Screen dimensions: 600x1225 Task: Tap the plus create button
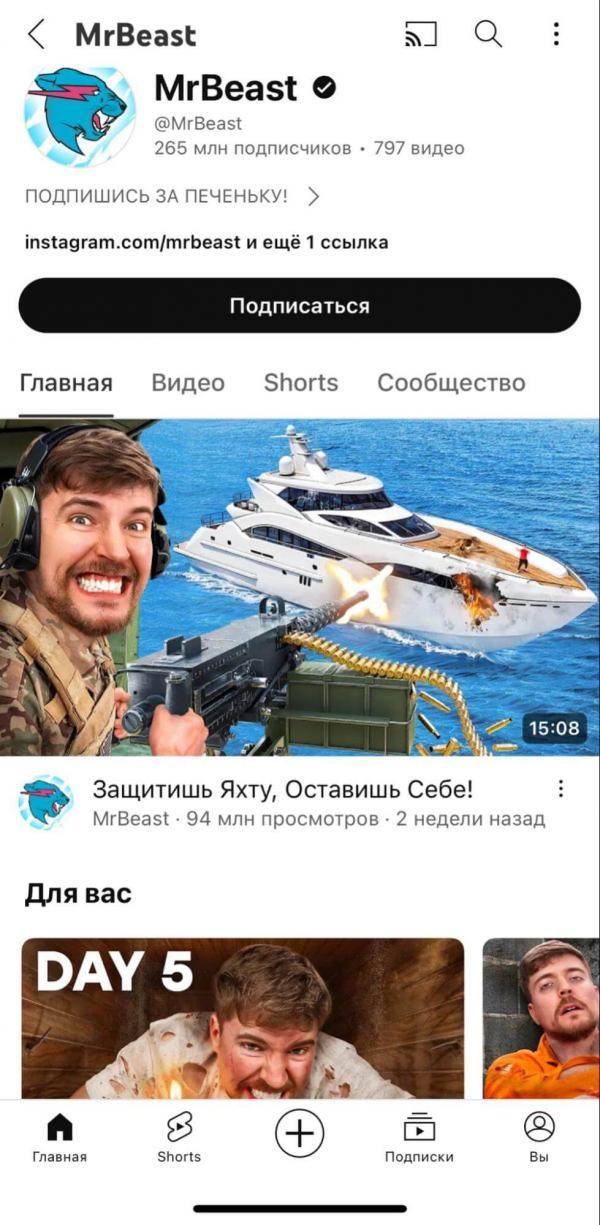tap(300, 1133)
